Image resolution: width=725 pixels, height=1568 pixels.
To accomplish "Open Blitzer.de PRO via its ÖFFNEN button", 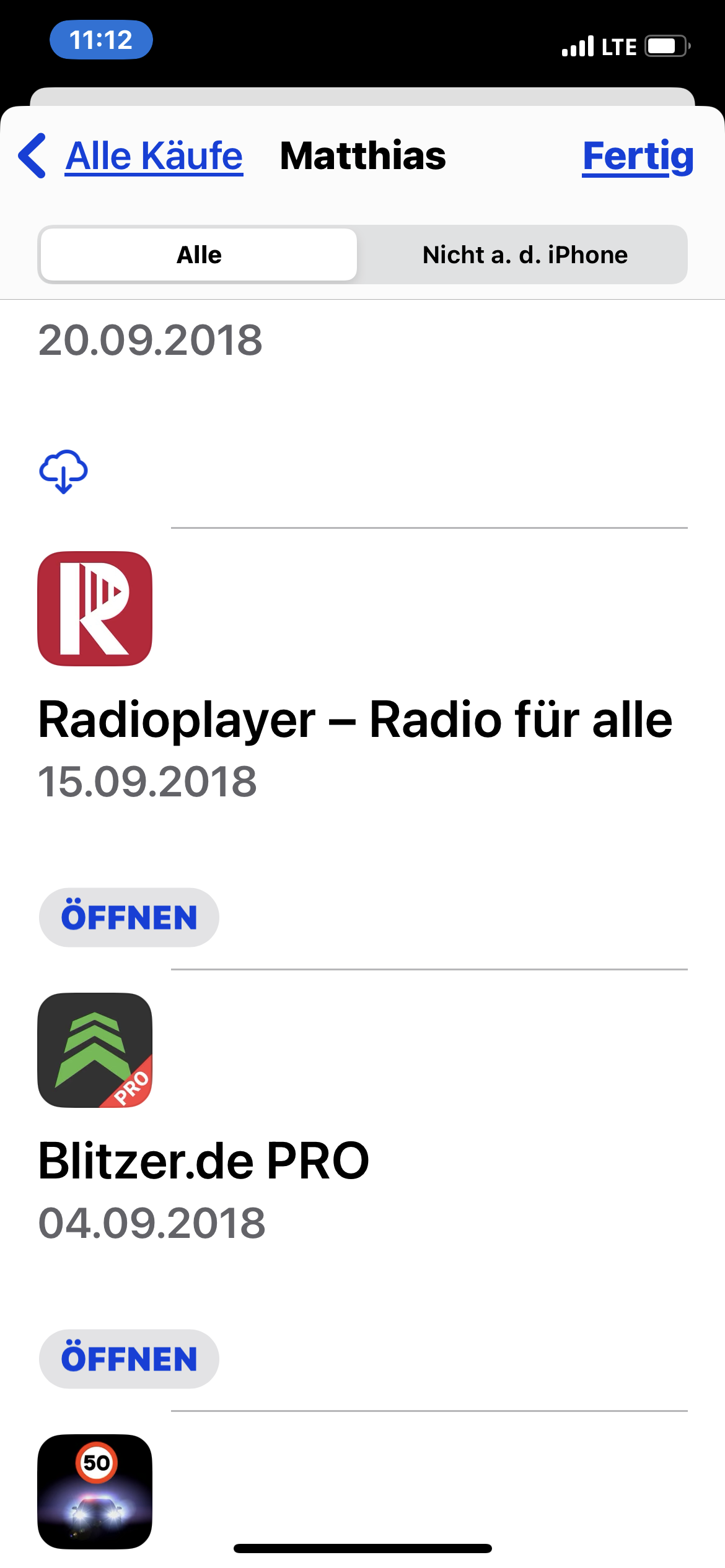I will click(x=128, y=1360).
